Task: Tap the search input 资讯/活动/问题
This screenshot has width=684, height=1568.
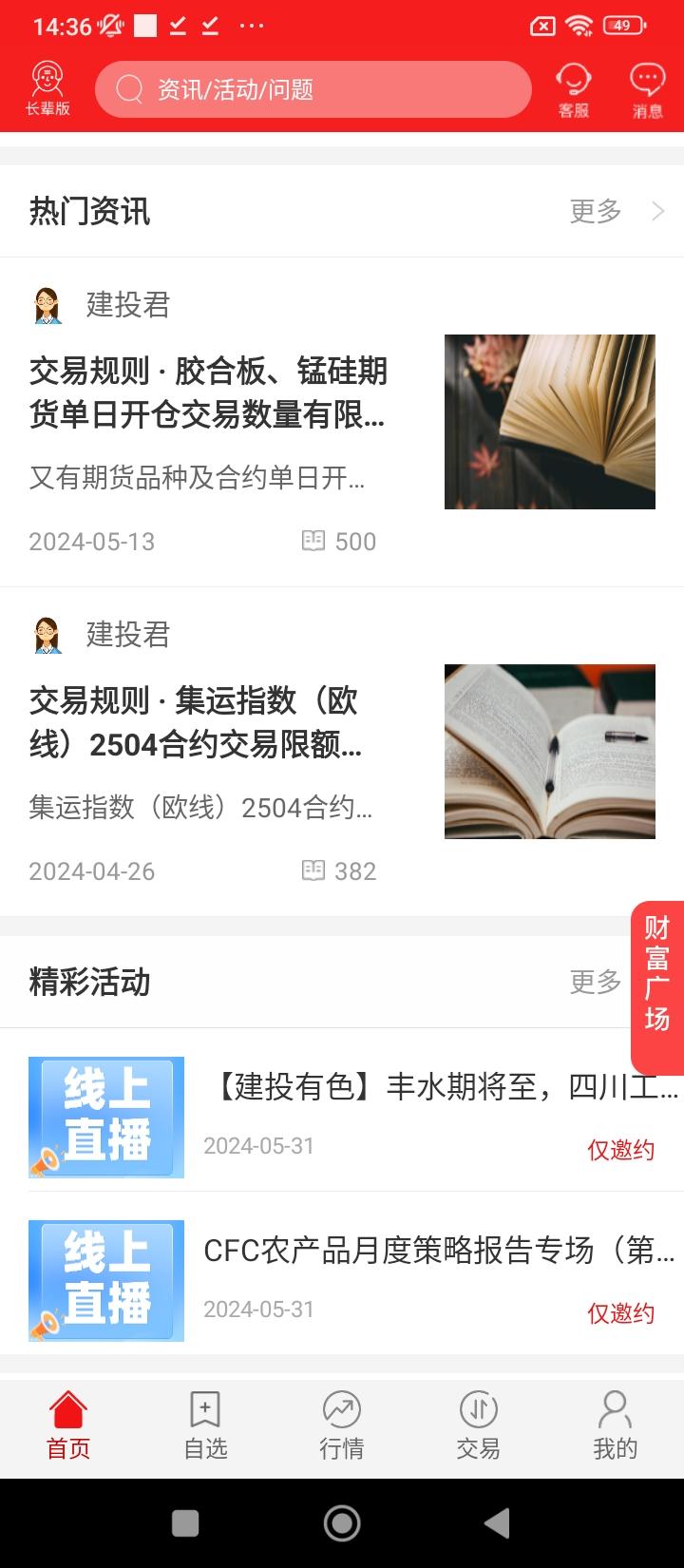Action: coord(313,89)
